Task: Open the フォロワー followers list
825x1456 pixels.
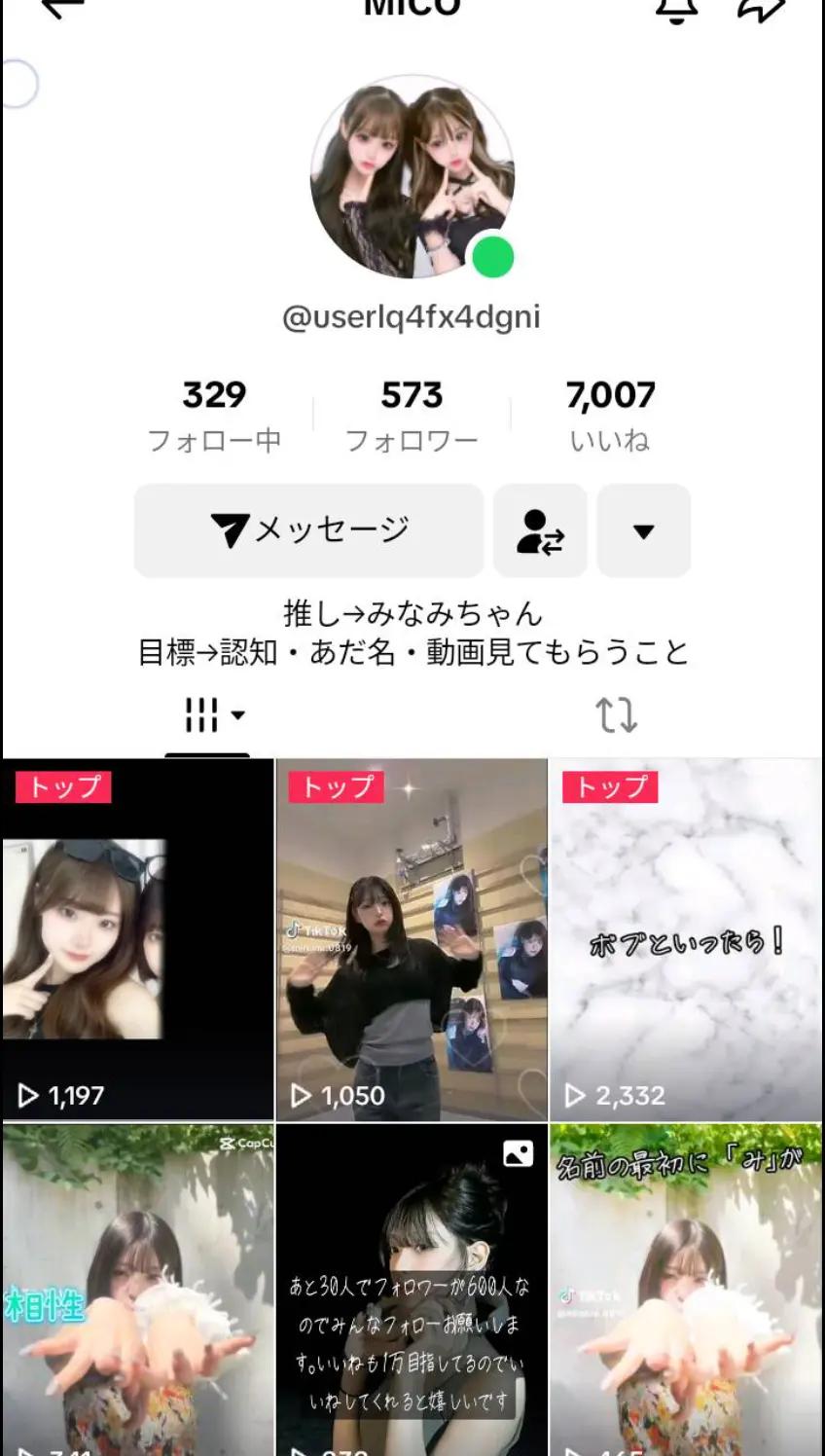Action: pos(412,416)
